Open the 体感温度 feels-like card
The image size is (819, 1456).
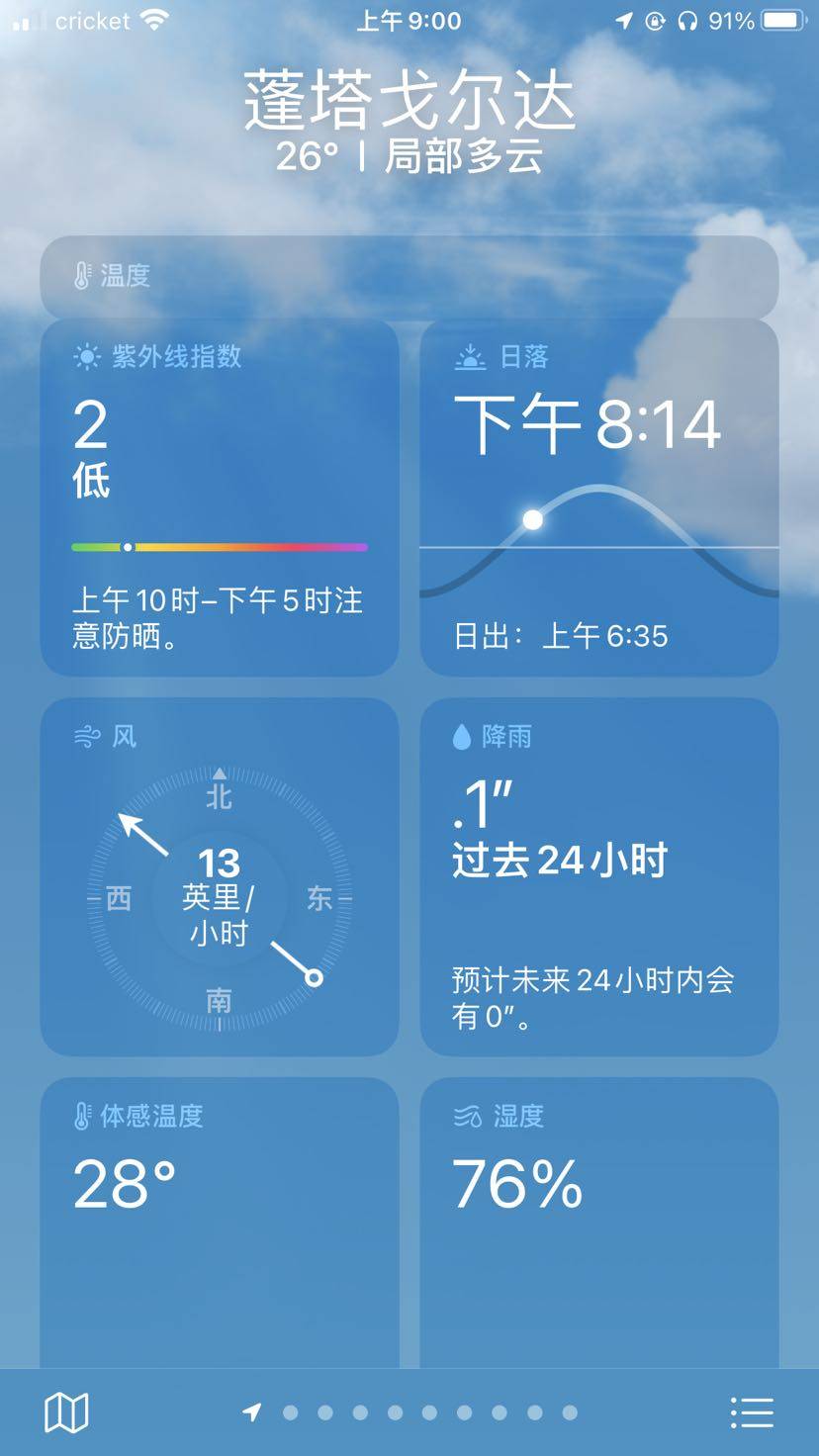pyautogui.click(x=219, y=1222)
